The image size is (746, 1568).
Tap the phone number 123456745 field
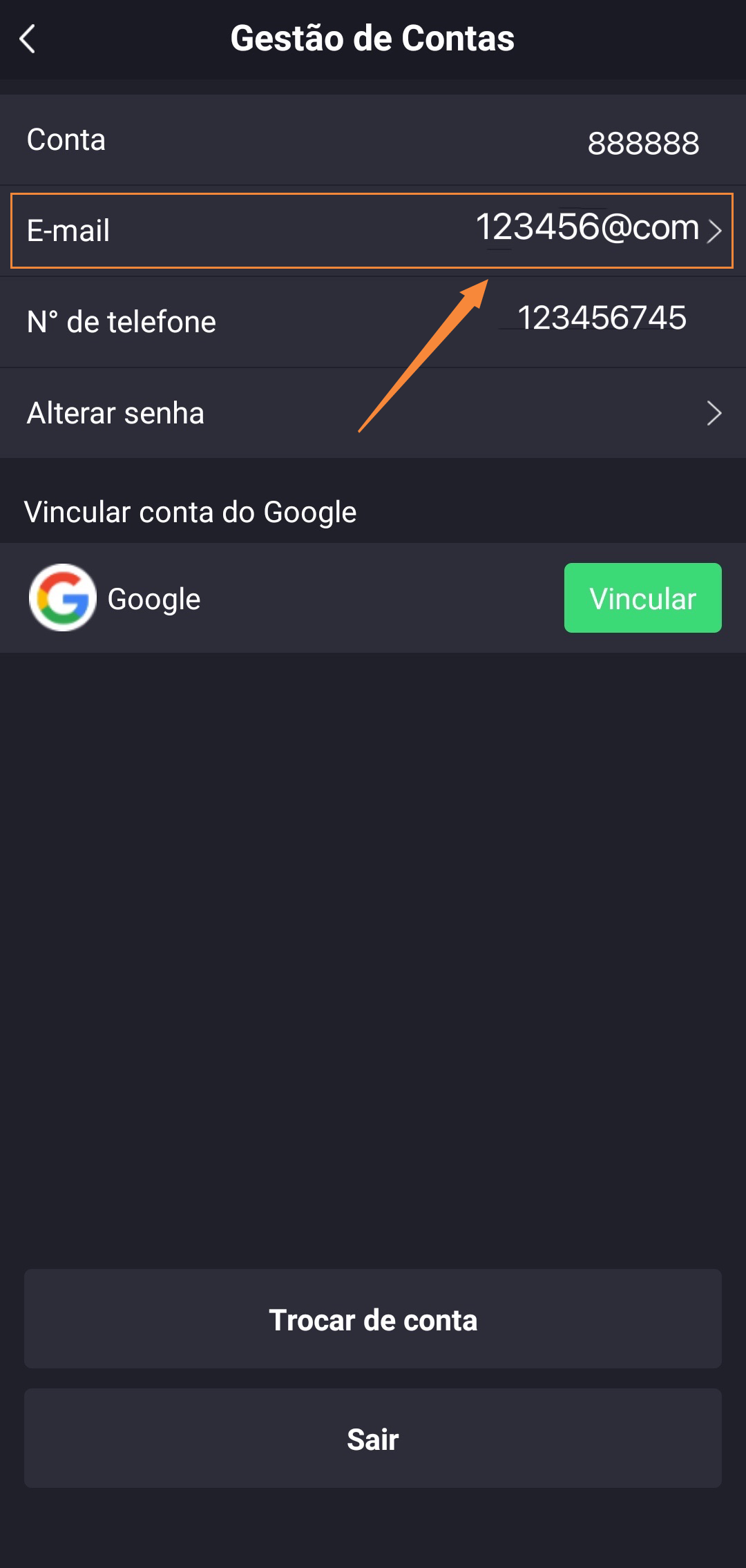click(373, 321)
